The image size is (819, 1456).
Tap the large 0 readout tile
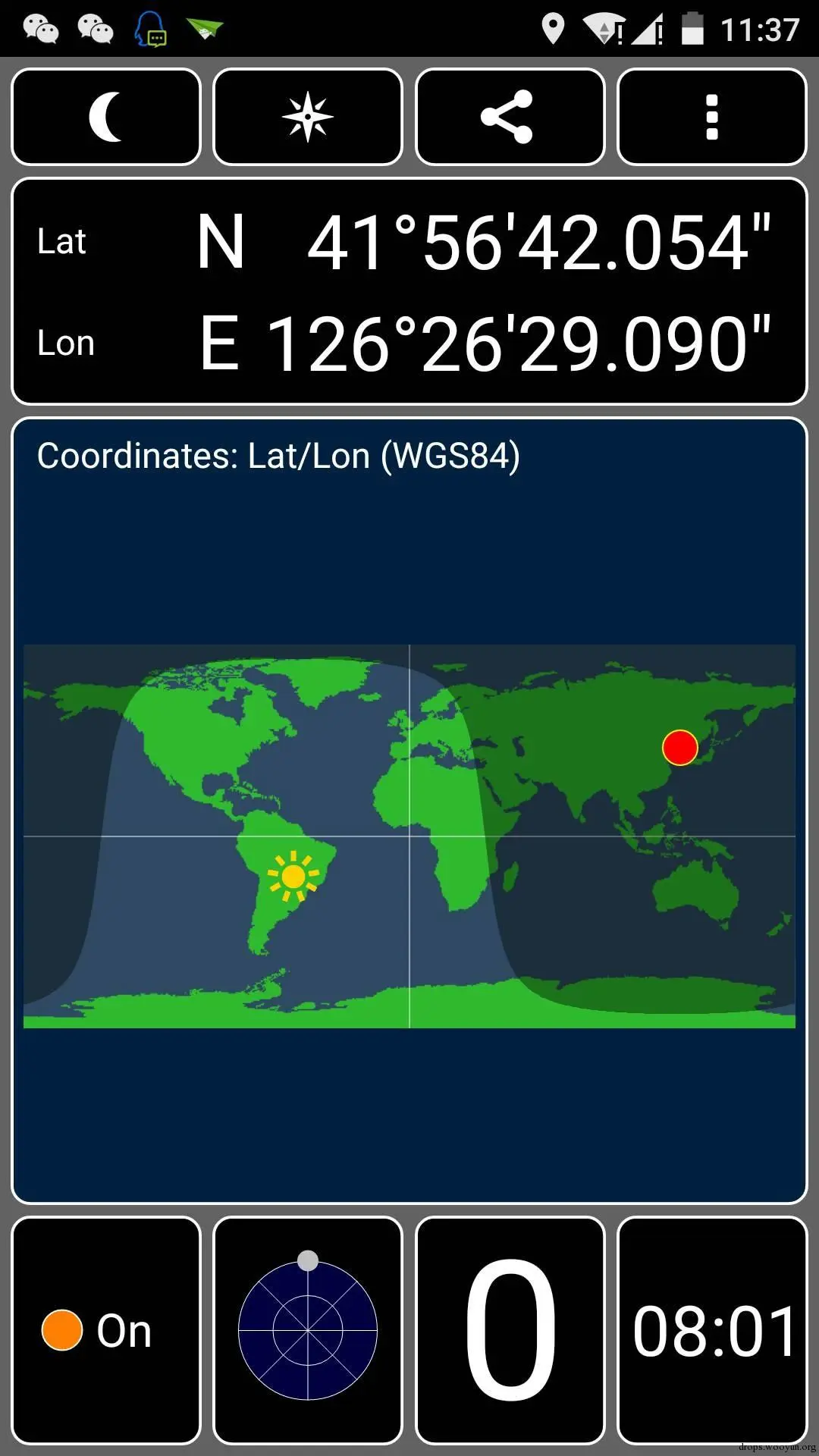point(510,1330)
